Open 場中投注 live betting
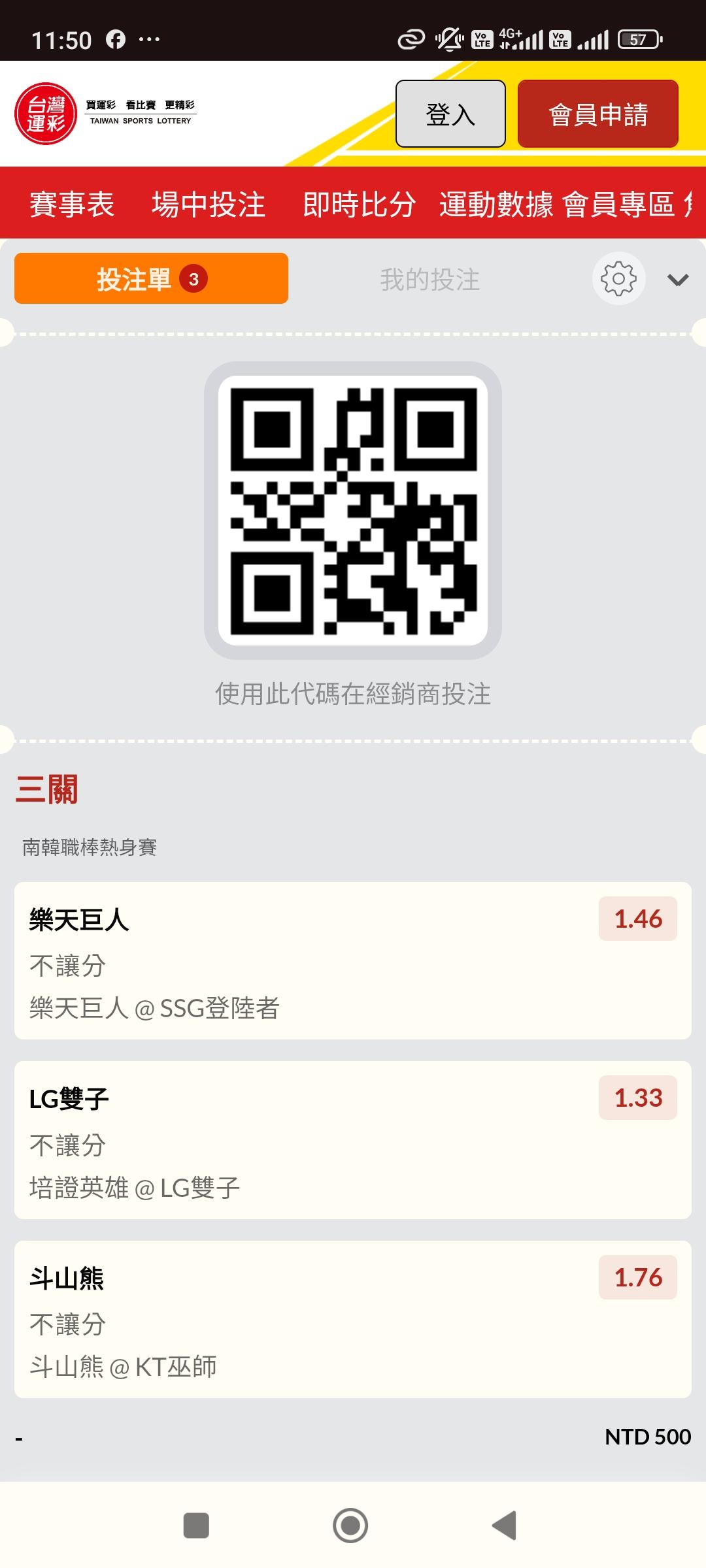706x1568 pixels. 209,204
